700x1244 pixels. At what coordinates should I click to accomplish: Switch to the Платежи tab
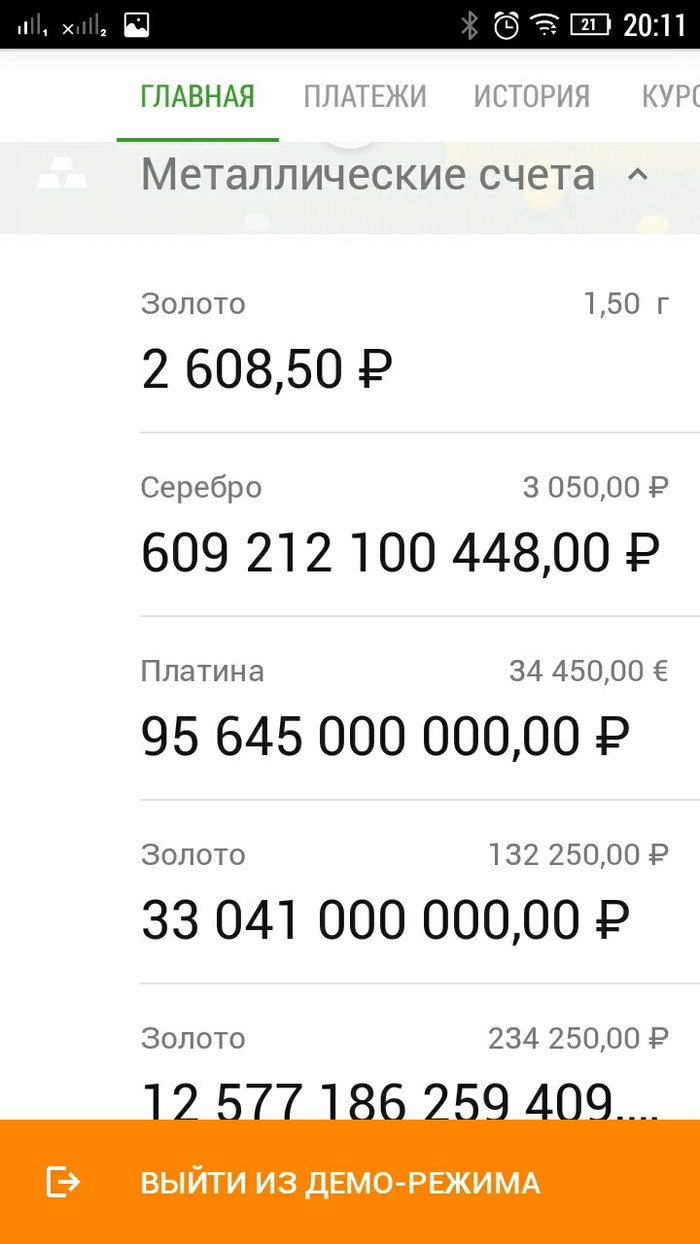[x=365, y=97]
